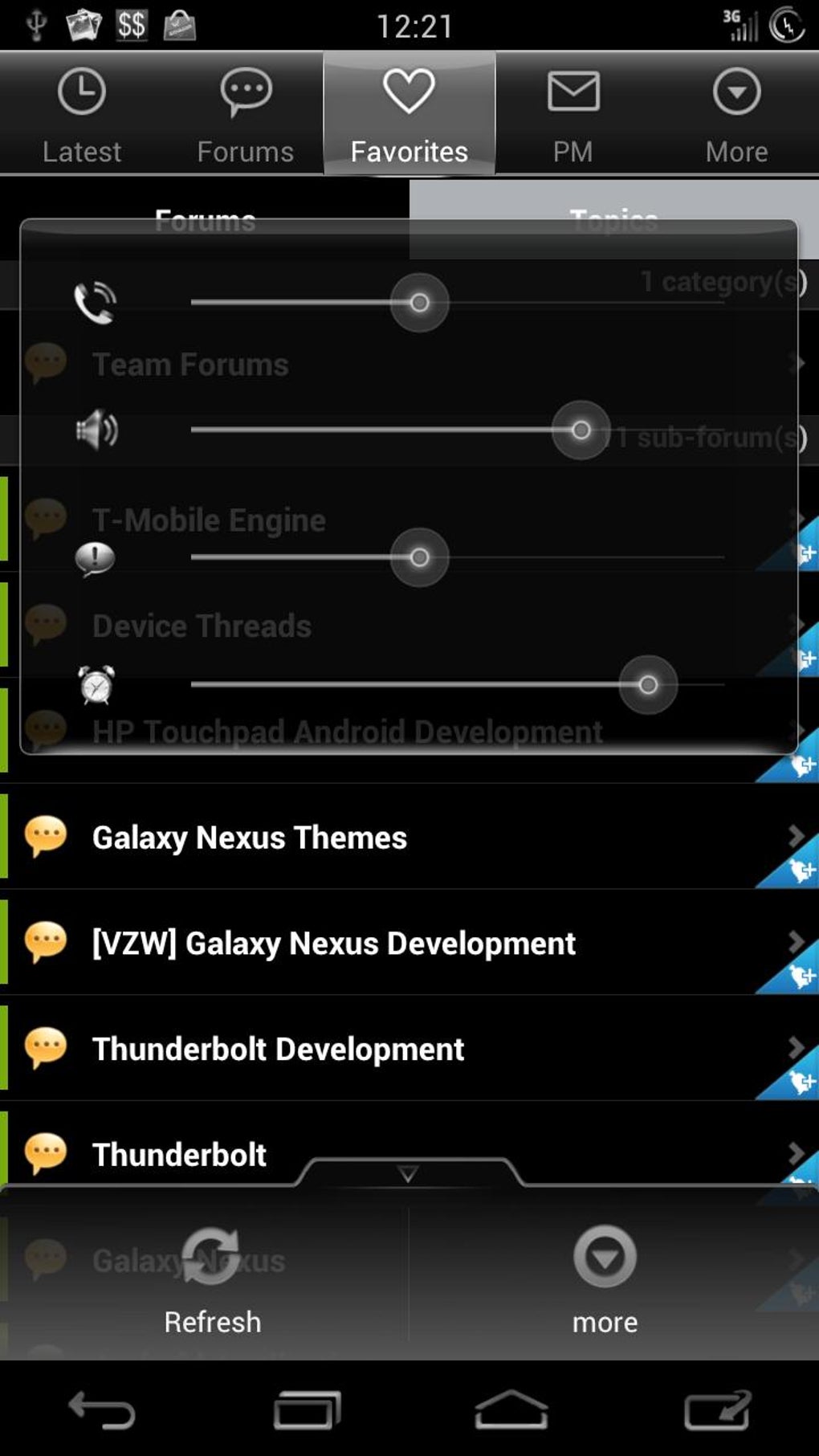Open the PM inbox tab
This screenshot has width=819, height=1456.
point(572,114)
